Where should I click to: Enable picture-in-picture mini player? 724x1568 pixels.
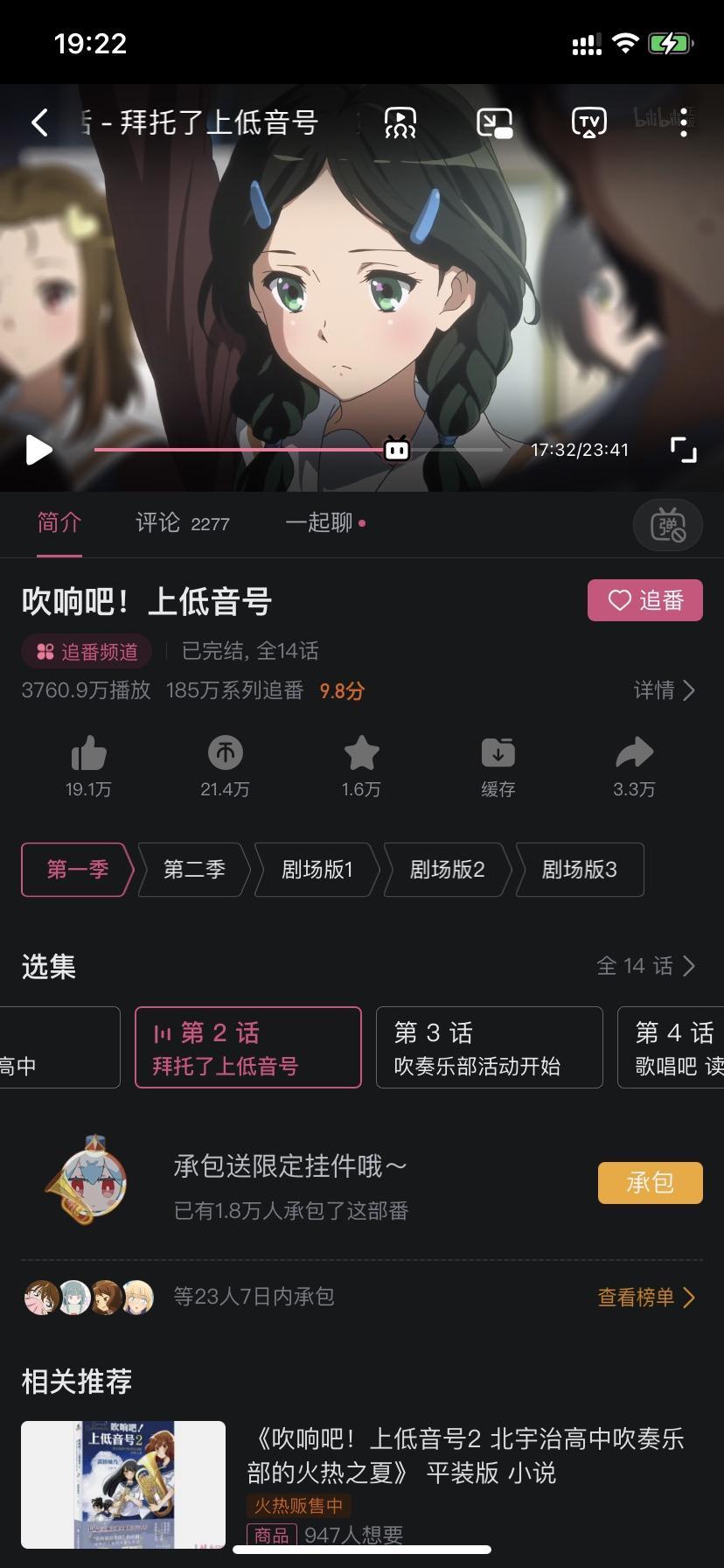[x=494, y=122]
